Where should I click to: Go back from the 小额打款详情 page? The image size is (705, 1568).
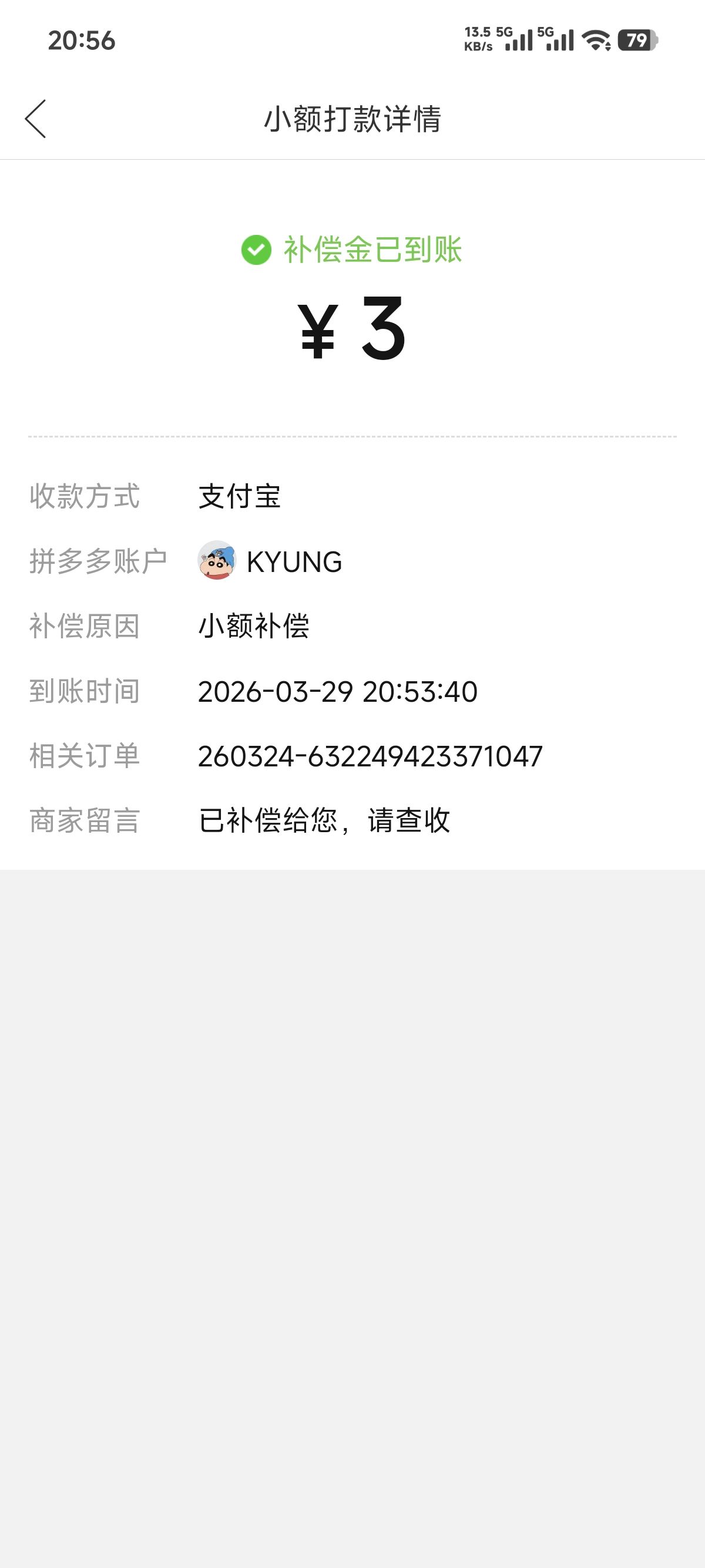pyautogui.click(x=35, y=119)
